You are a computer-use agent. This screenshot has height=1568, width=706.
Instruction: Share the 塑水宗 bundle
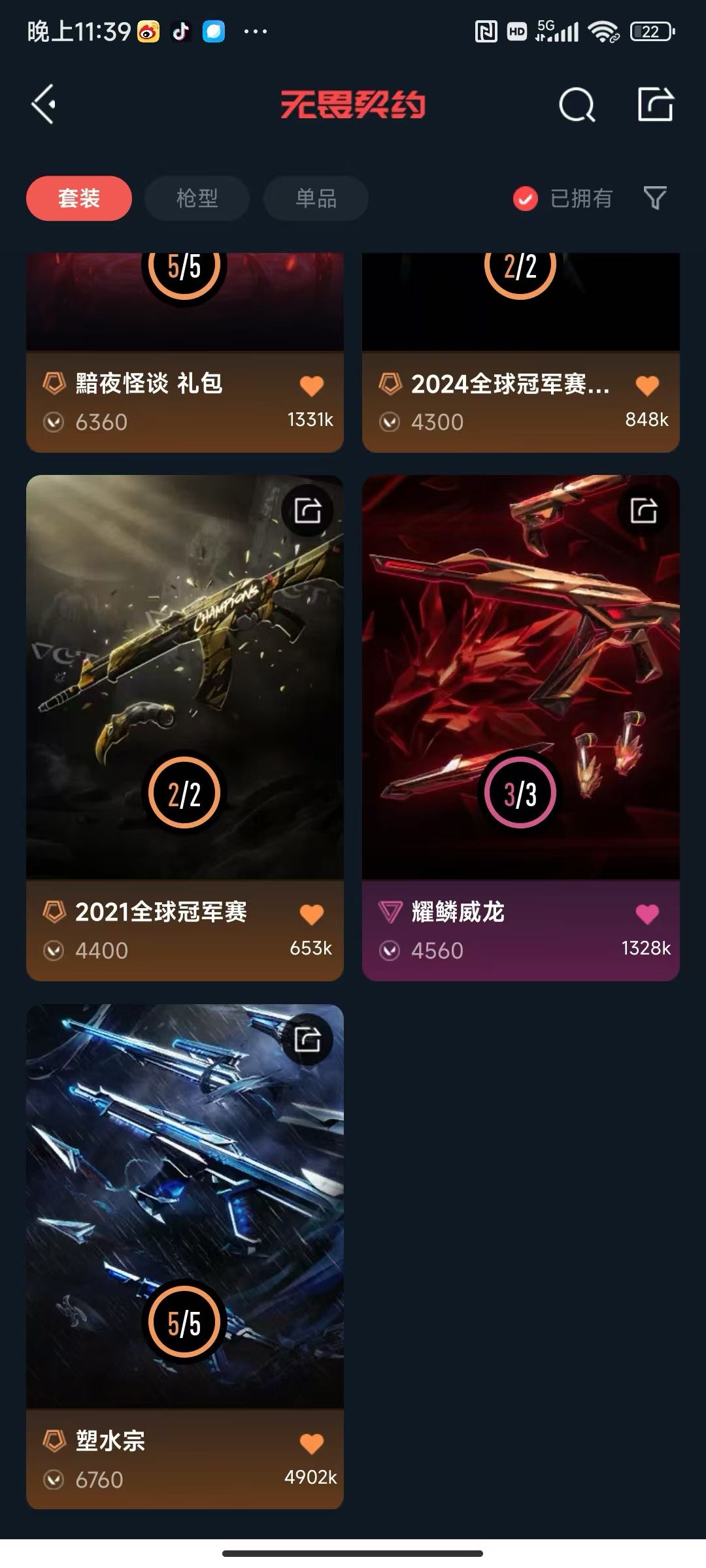[x=307, y=1039]
